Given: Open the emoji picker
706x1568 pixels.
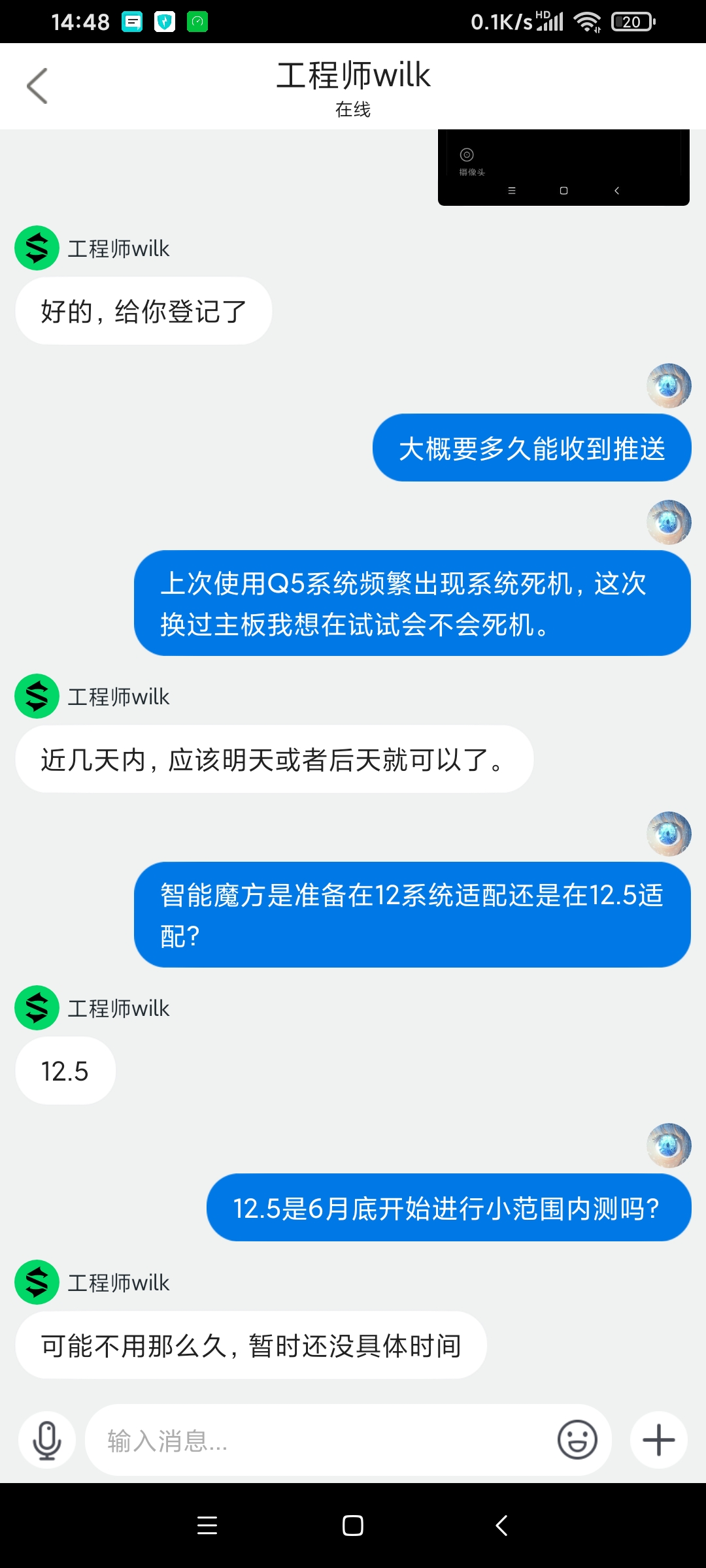Looking at the screenshot, I should [577, 1440].
